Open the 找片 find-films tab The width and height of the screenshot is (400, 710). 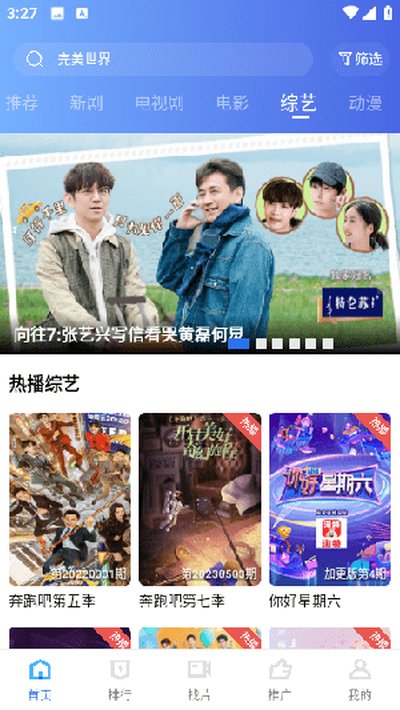pos(199,680)
